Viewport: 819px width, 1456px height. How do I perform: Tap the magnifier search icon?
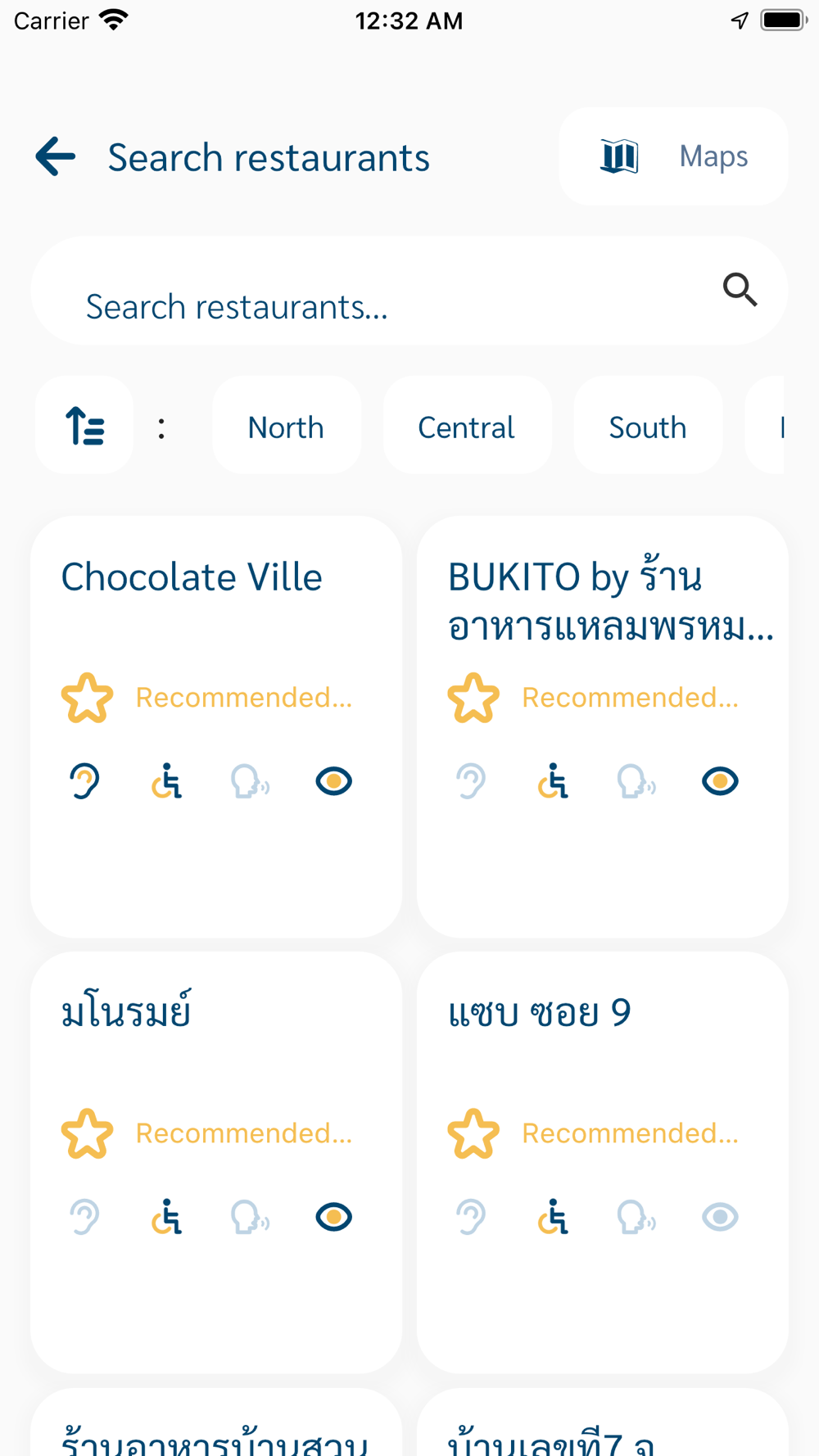(x=740, y=290)
